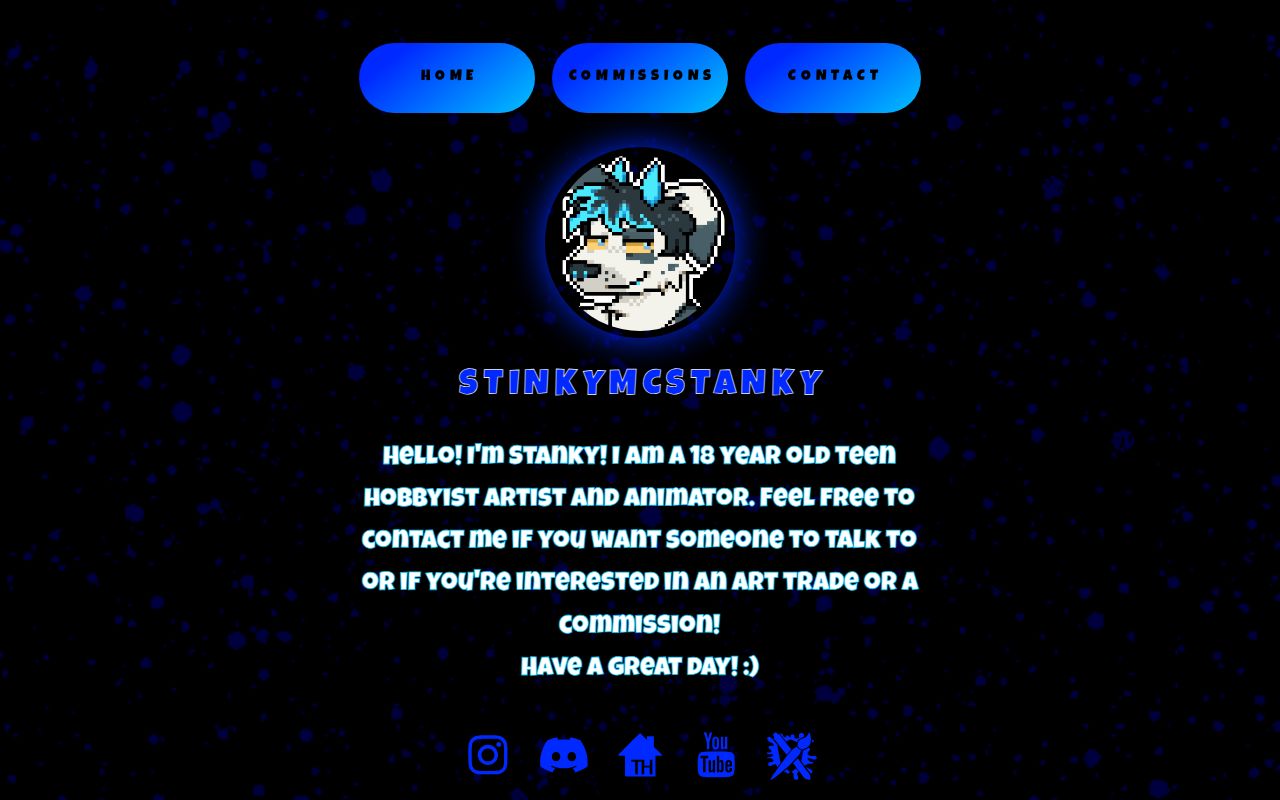Viewport: 1280px width, 800px height.
Task: Select the Contact button
Action: [833, 77]
